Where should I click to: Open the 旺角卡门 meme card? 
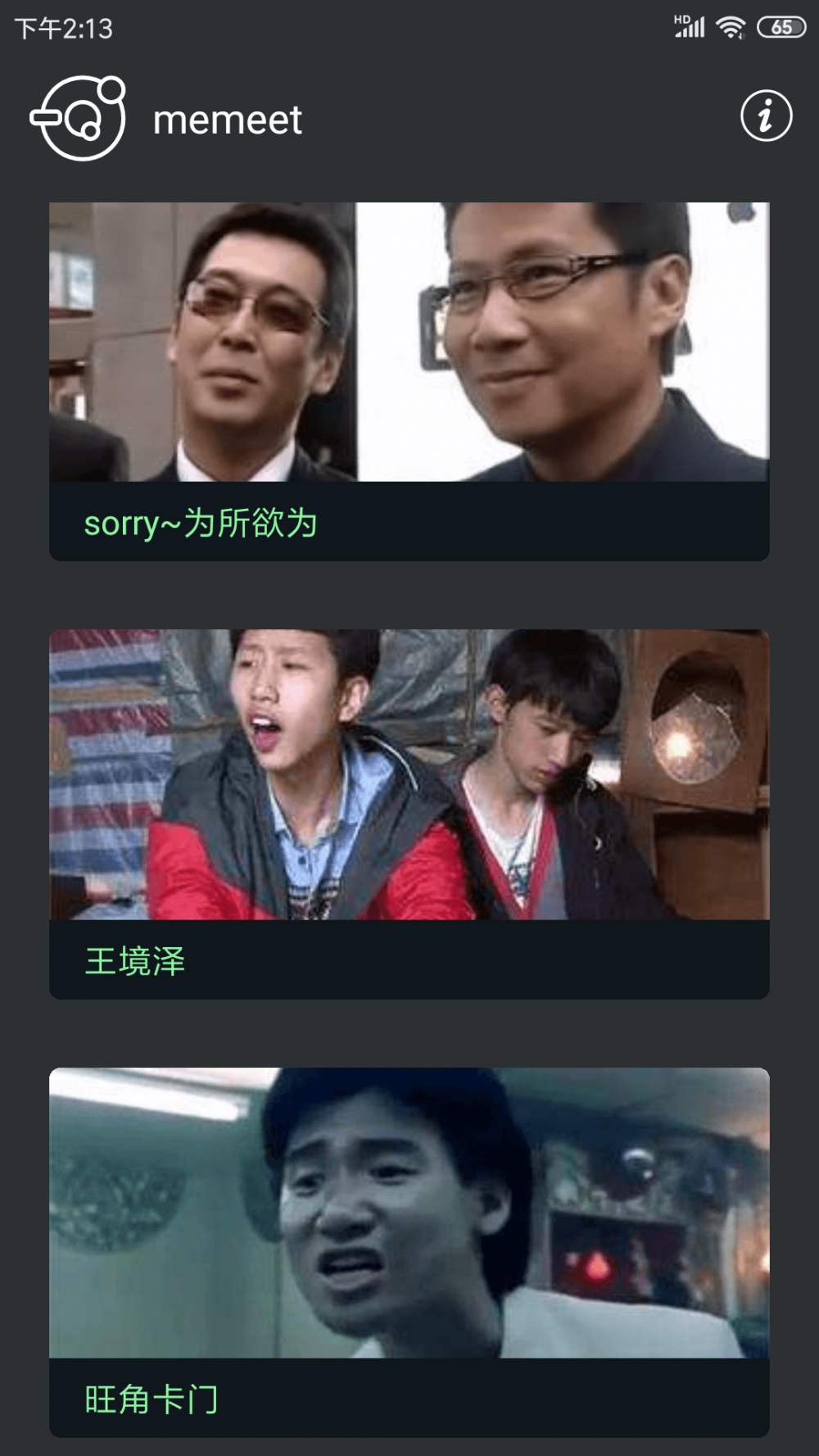coord(409,1252)
